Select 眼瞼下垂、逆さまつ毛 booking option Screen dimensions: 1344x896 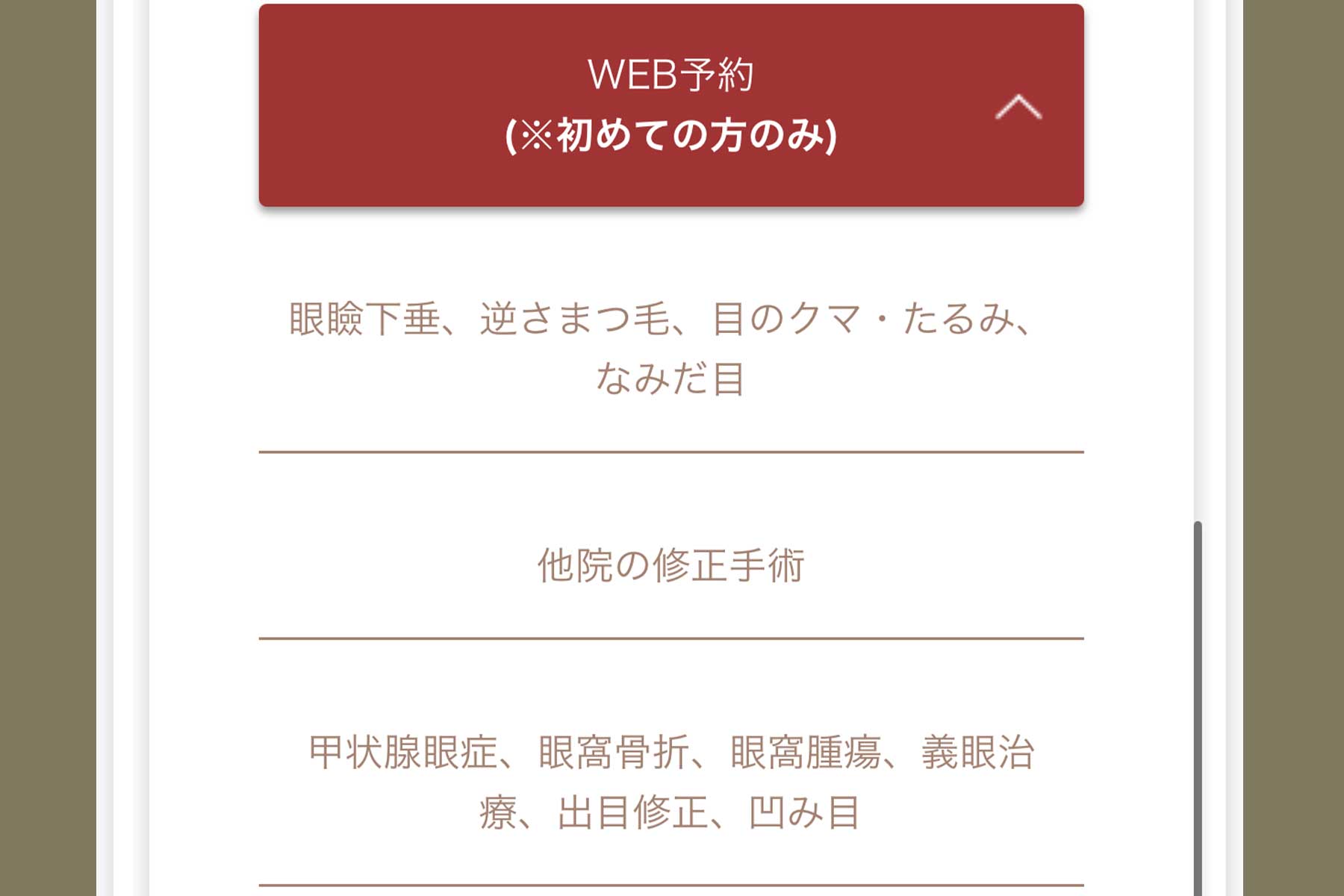coord(670,348)
